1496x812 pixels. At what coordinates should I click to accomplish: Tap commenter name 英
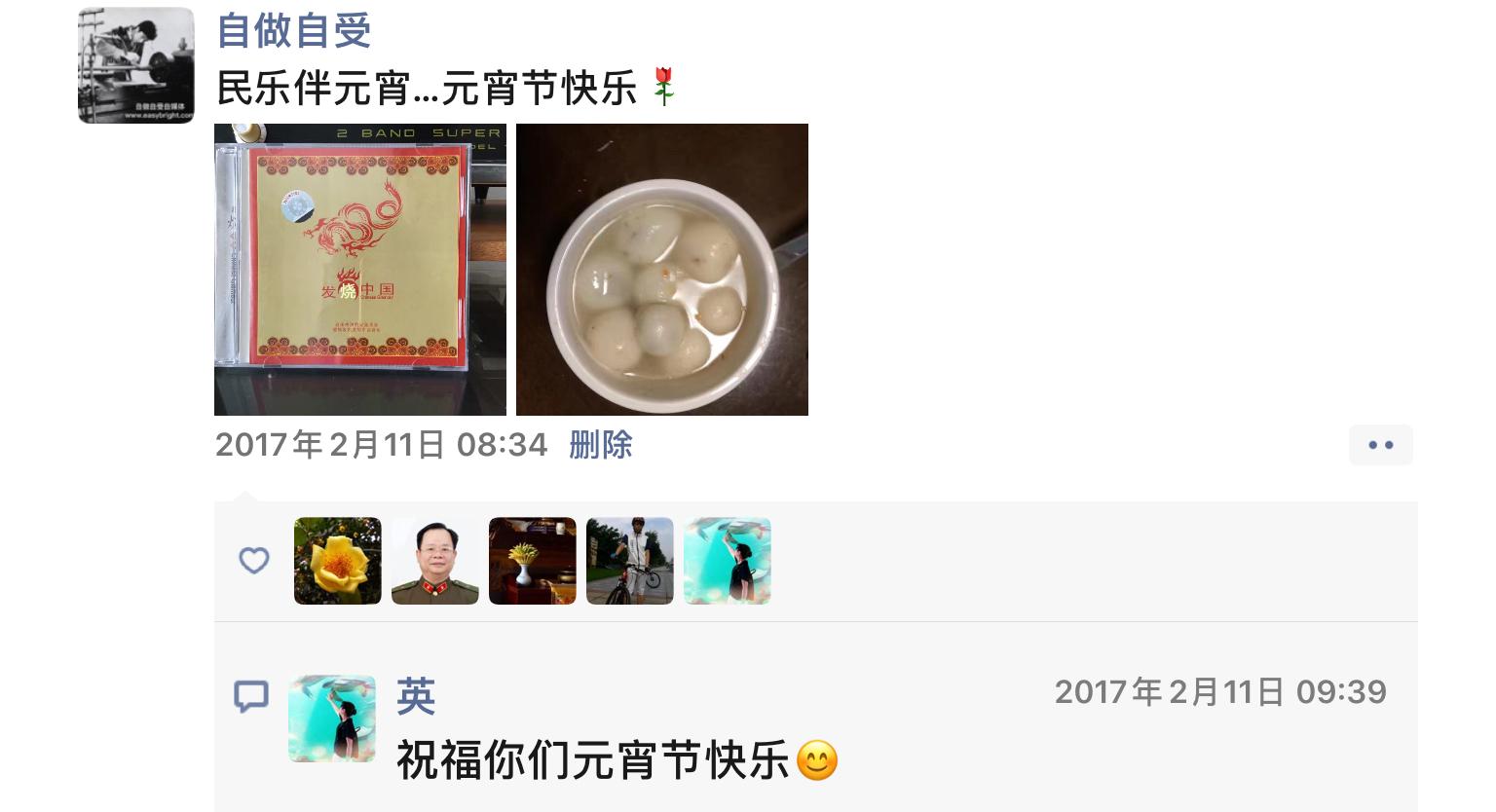point(416,696)
